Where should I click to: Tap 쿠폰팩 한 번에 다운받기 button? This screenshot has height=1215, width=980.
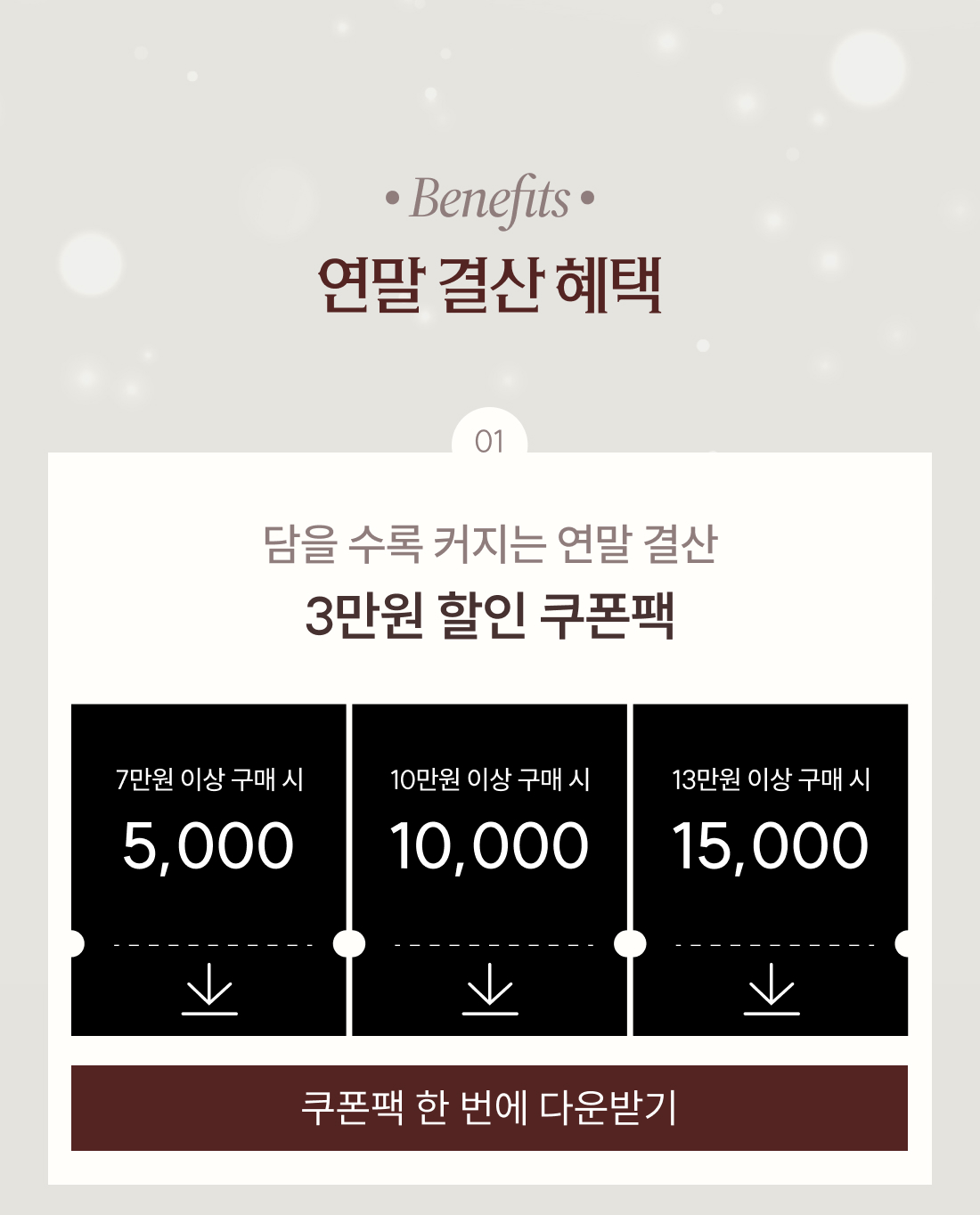pos(489,1107)
